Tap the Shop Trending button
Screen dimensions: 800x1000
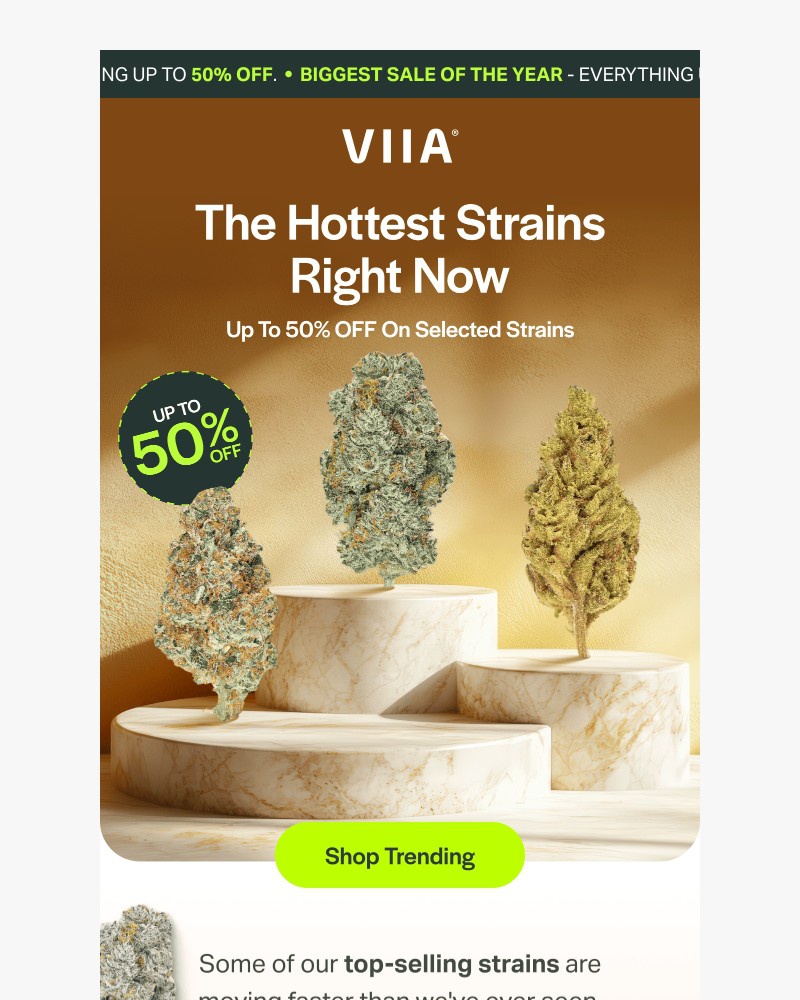pyautogui.click(x=399, y=856)
